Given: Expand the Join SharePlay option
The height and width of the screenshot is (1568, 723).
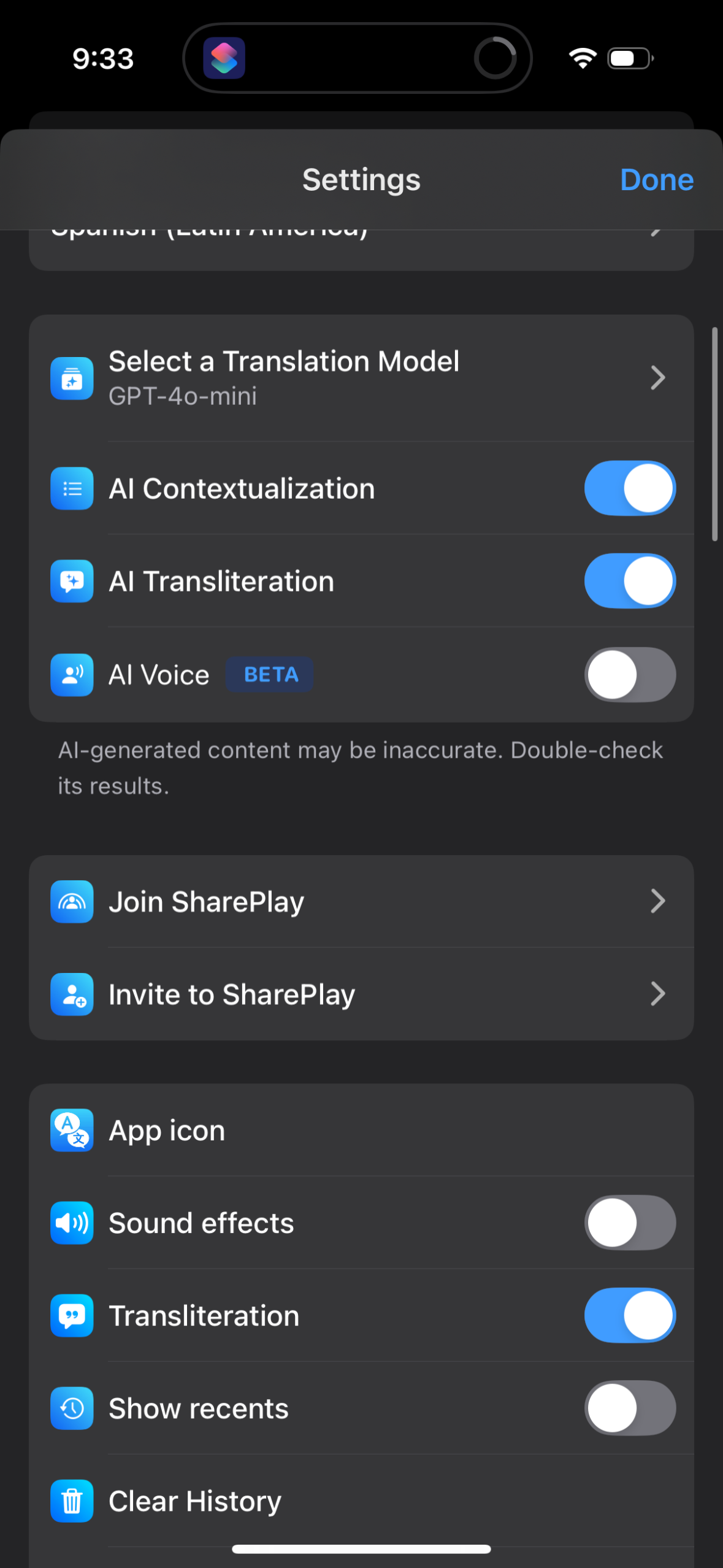Looking at the screenshot, I should 361,901.
